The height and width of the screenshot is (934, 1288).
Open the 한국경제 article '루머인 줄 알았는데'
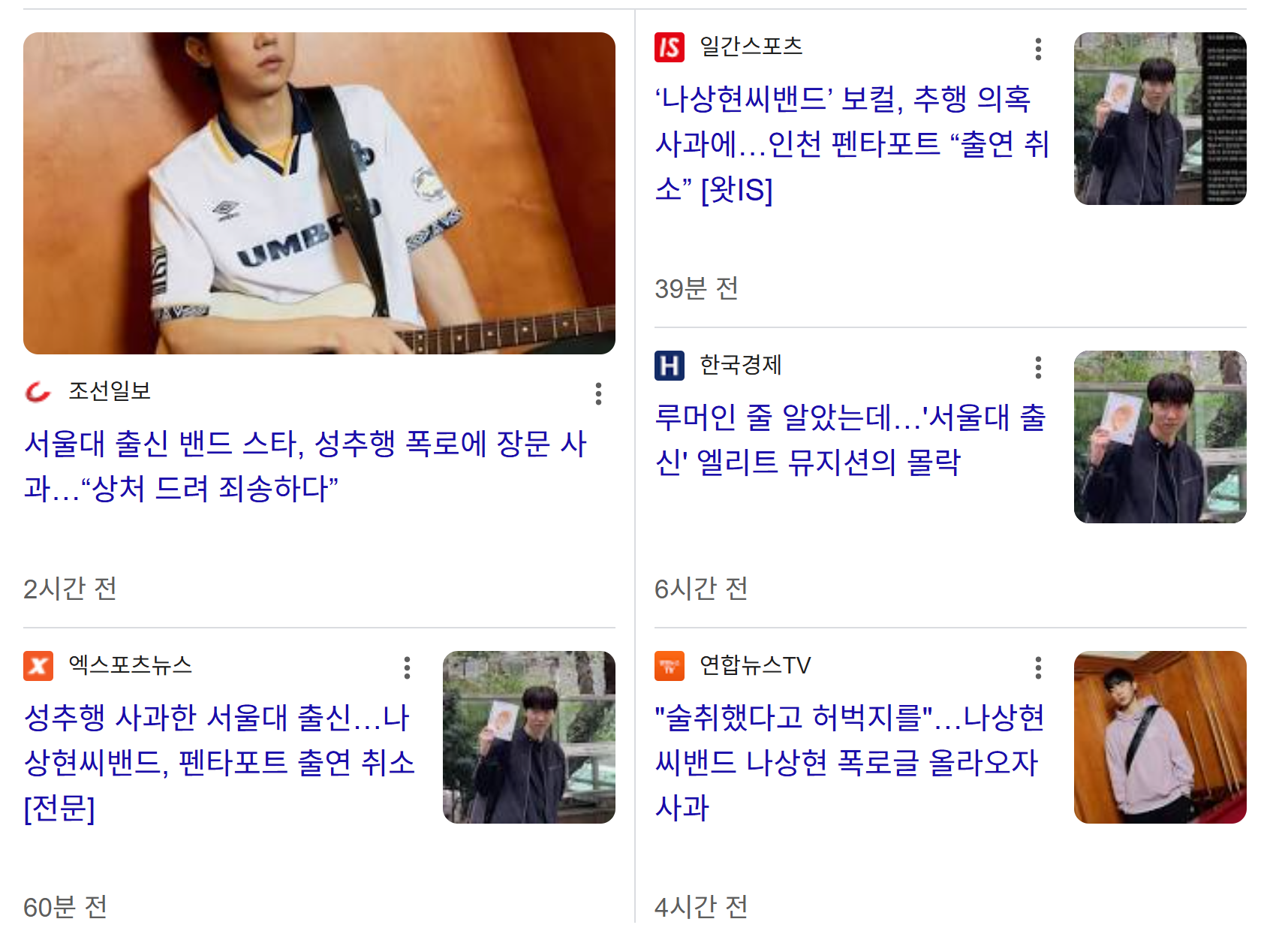click(x=850, y=439)
